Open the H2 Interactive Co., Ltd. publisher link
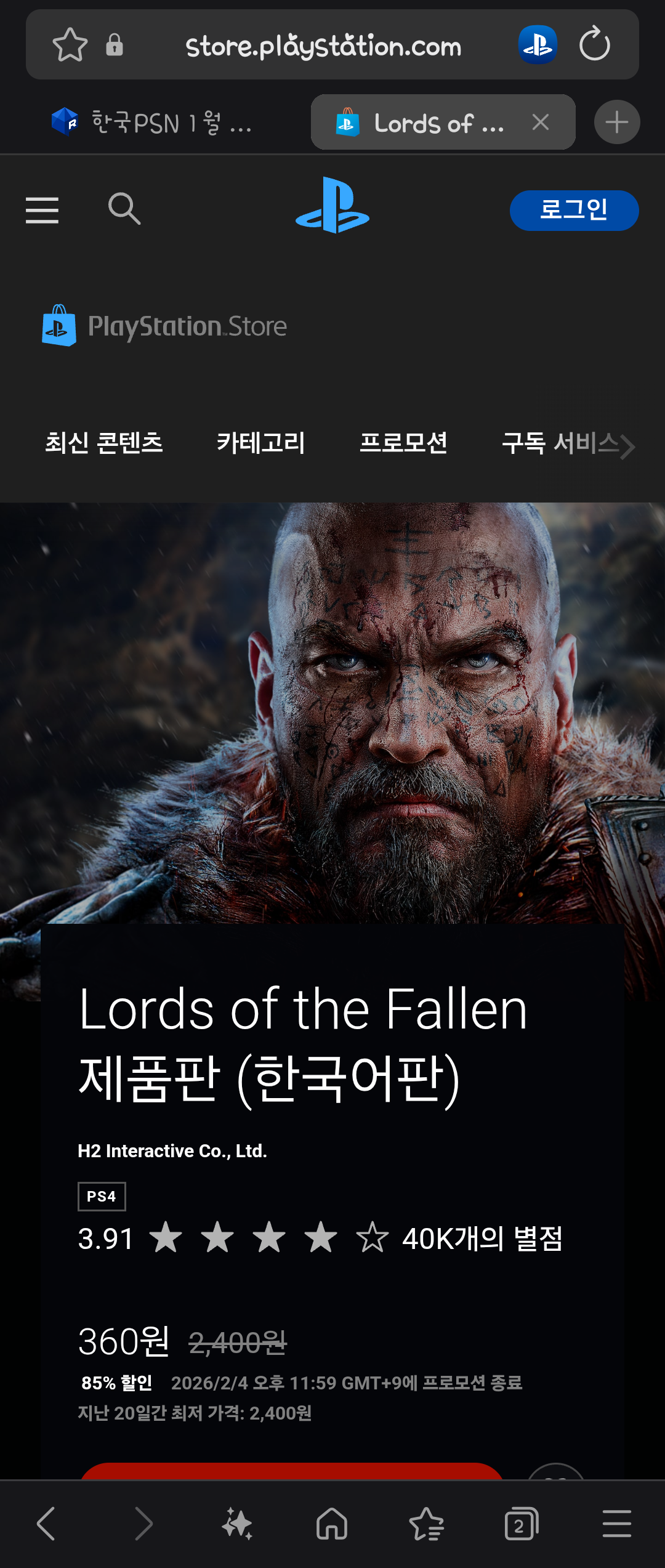 click(x=172, y=1150)
